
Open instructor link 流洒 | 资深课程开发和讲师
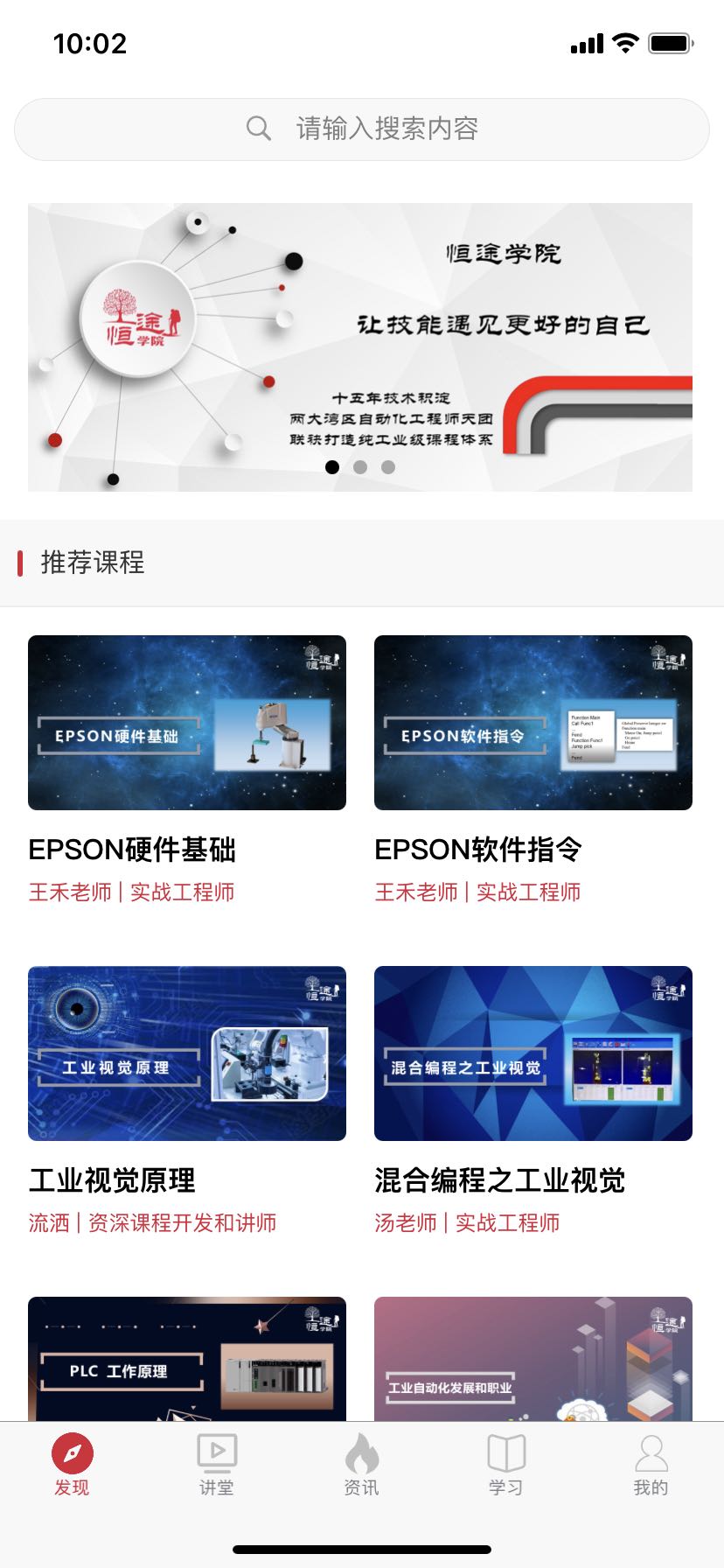click(x=151, y=1222)
